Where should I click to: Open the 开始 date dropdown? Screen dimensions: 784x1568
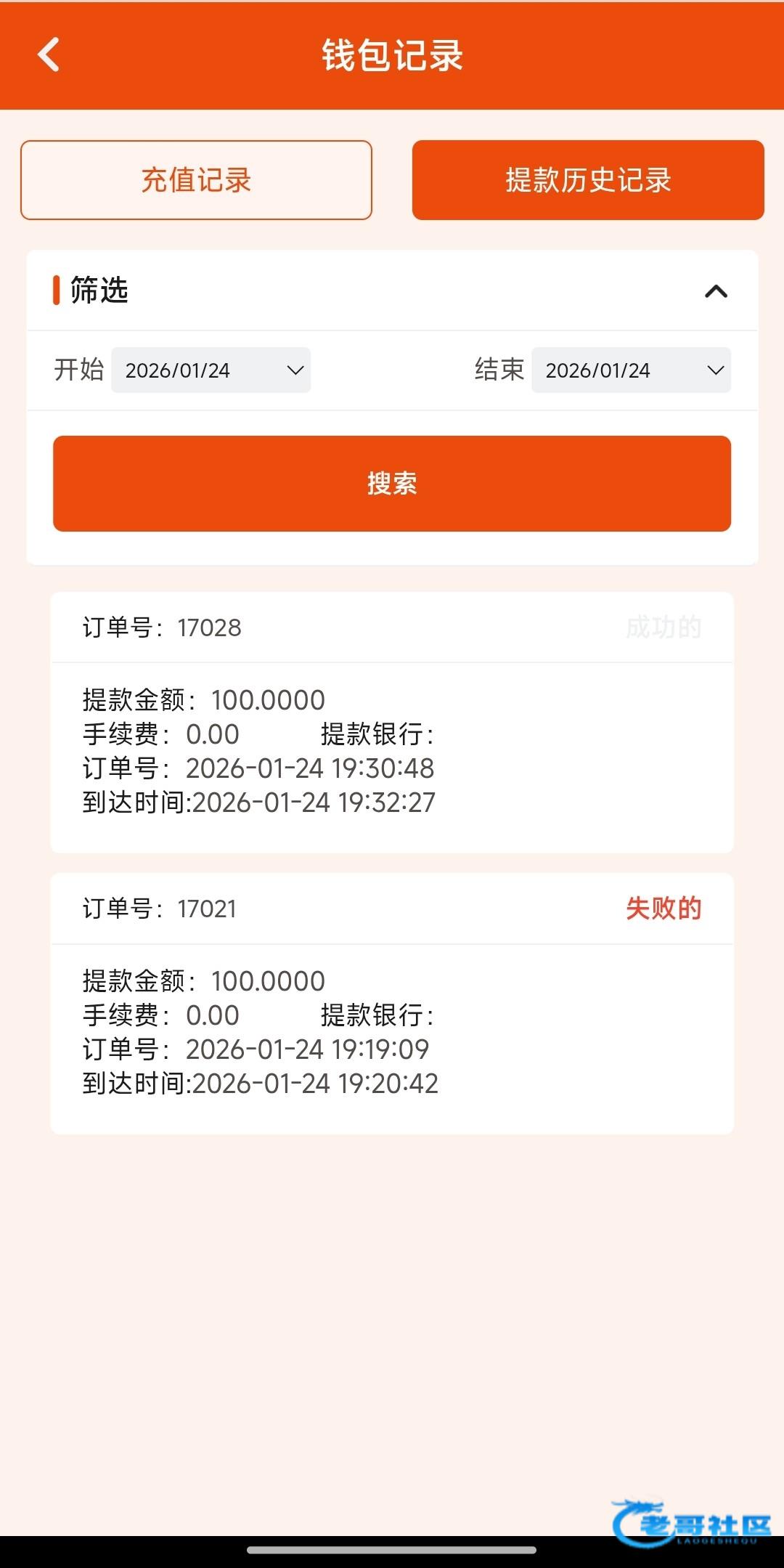pyautogui.click(x=211, y=370)
